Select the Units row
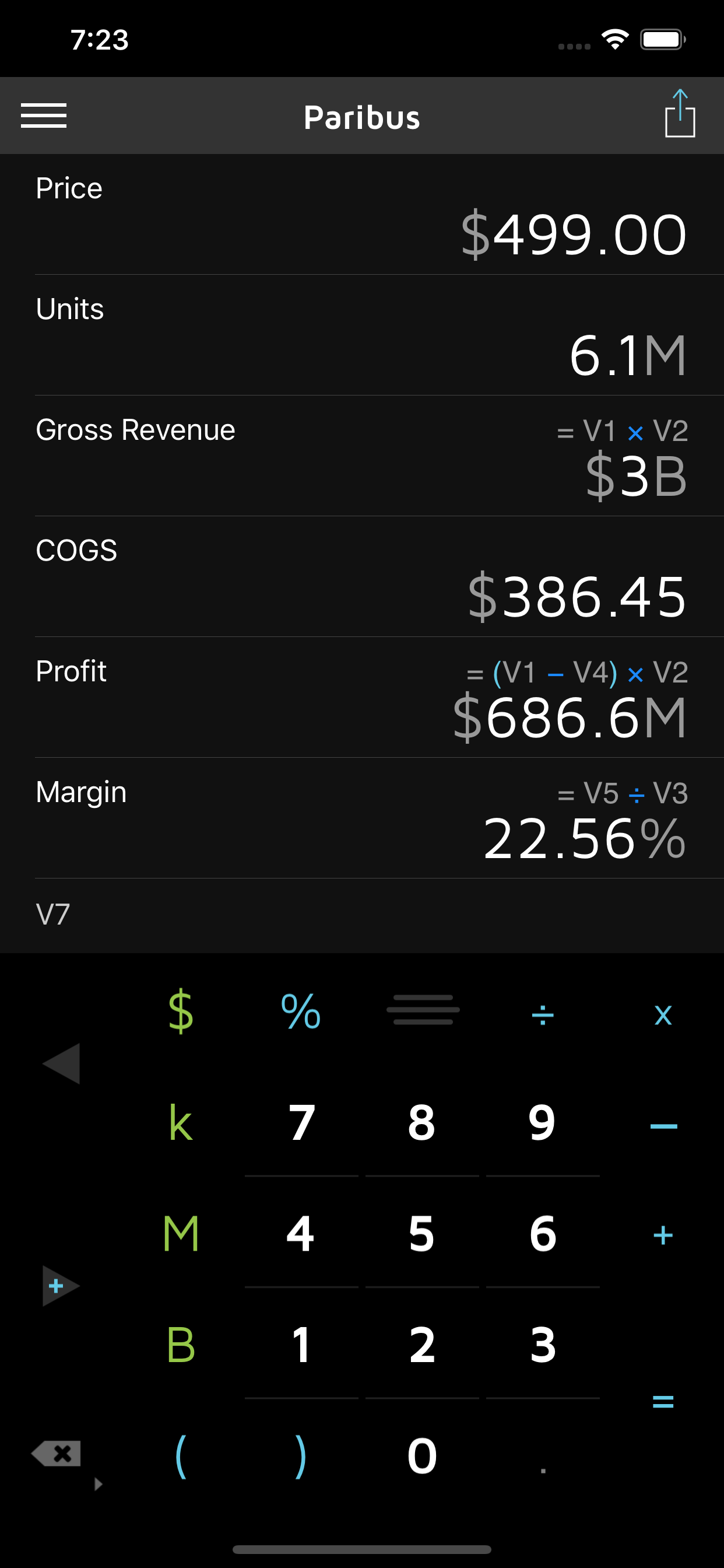The height and width of the screenshot is (1568, 724). coord(361,335)
